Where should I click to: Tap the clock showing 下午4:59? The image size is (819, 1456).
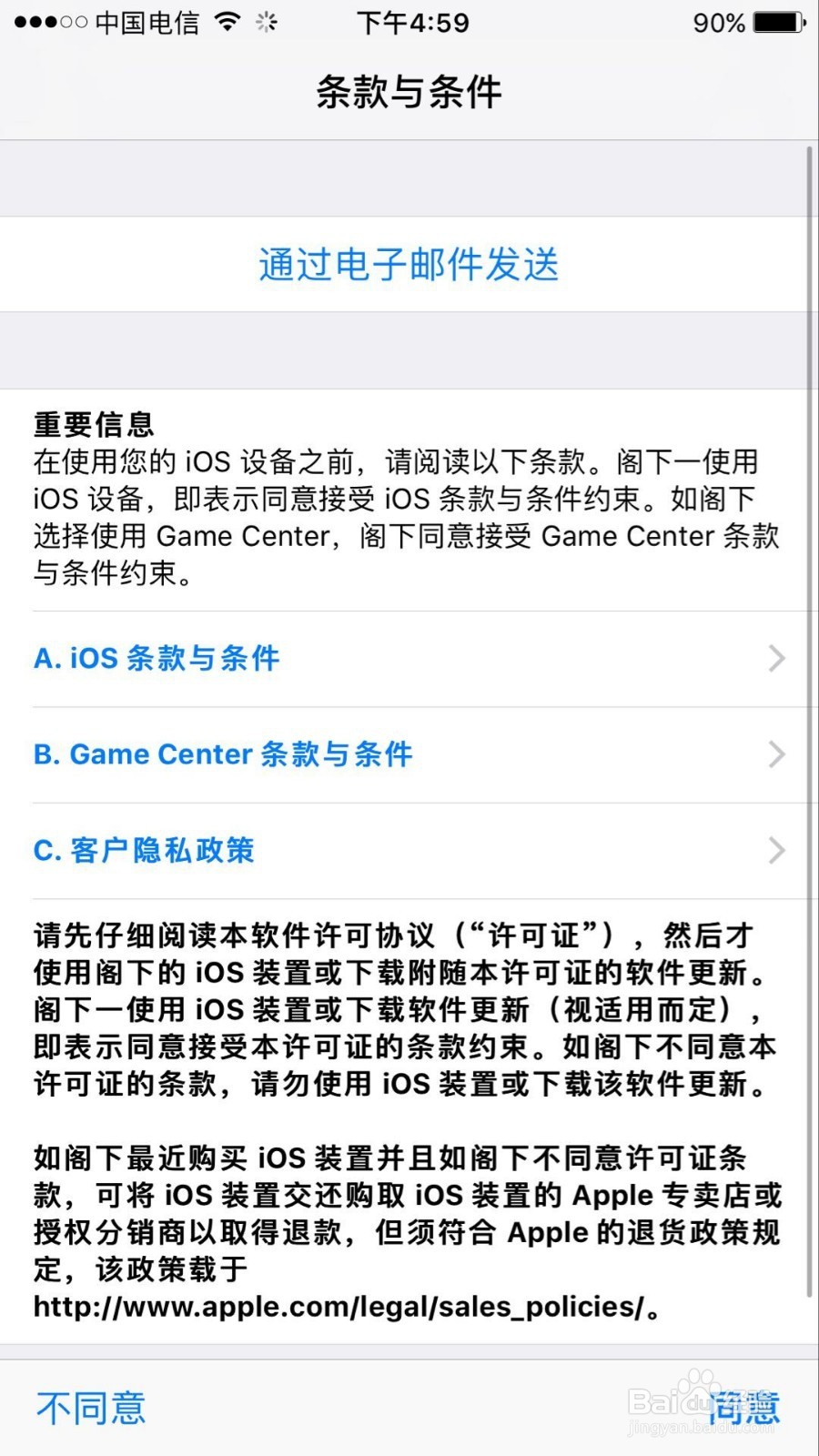coord(412,23)
